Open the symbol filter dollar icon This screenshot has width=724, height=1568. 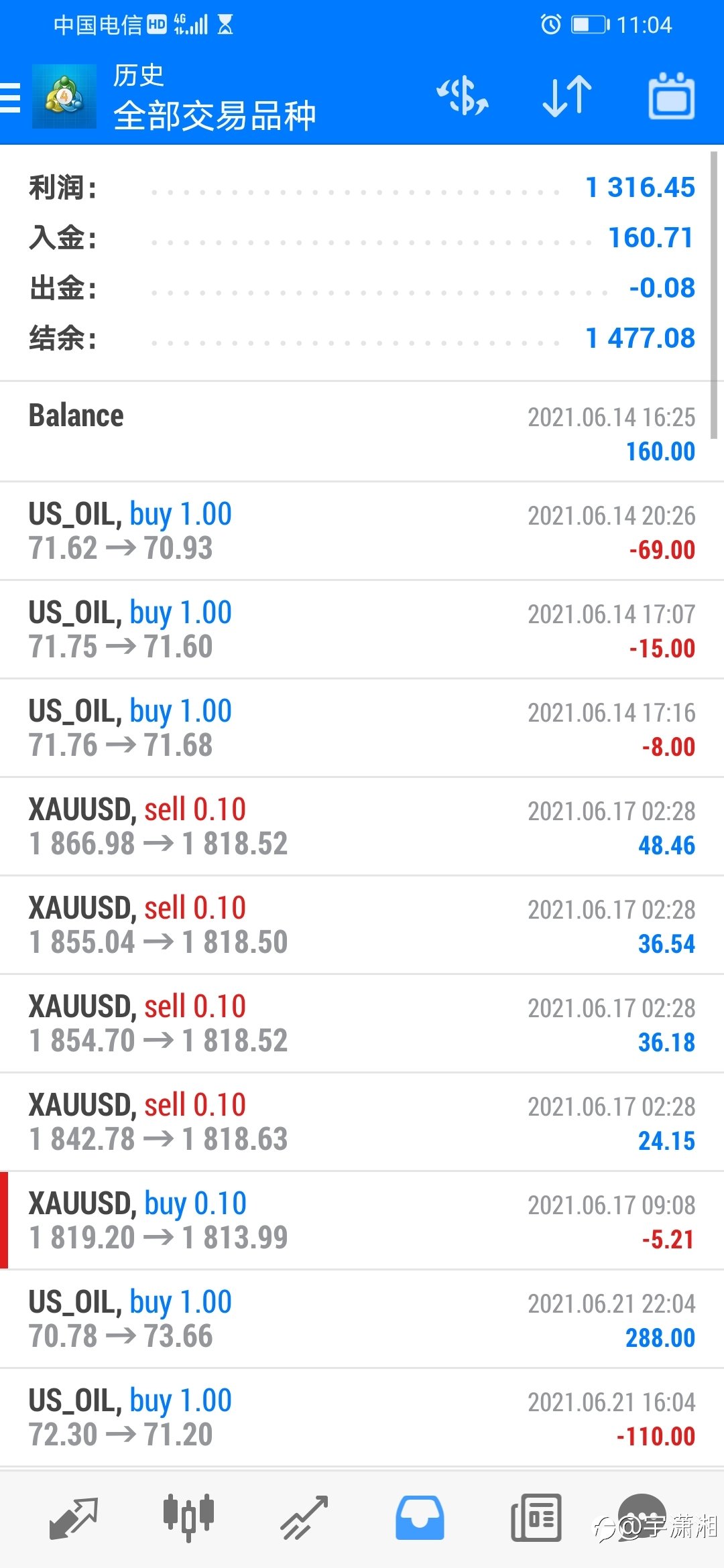tap(463, 96)
